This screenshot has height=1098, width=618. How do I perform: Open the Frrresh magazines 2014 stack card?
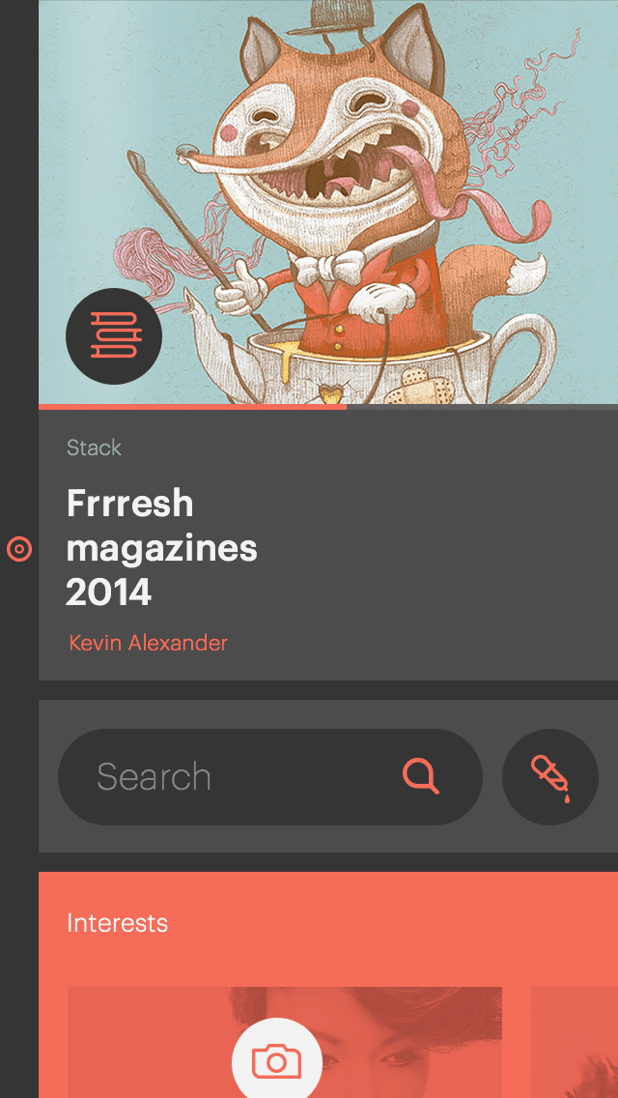tap(162, 548)
